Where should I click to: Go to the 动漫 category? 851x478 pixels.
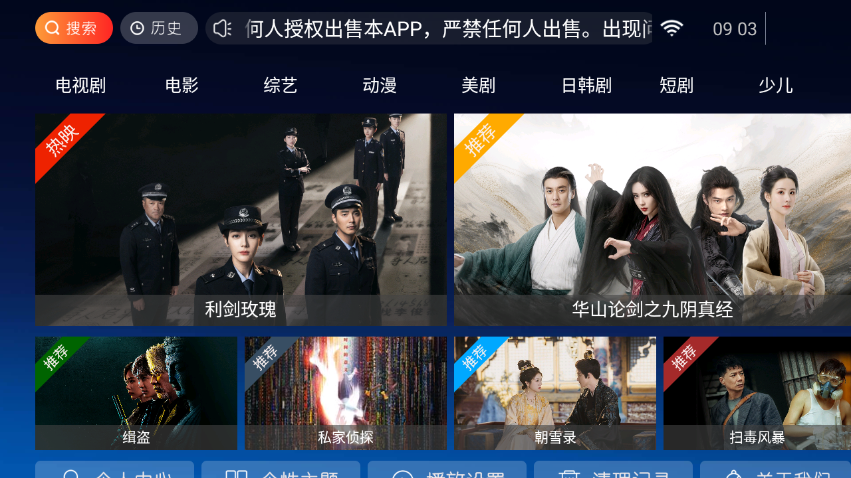point(380,85)
